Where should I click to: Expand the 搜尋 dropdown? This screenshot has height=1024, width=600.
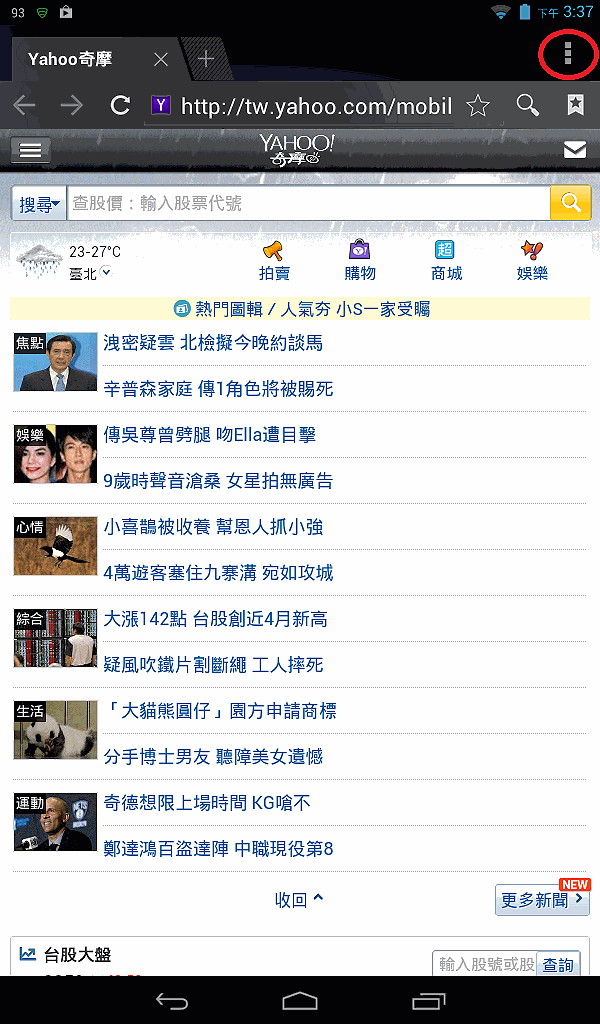click(x=40, y=204)
